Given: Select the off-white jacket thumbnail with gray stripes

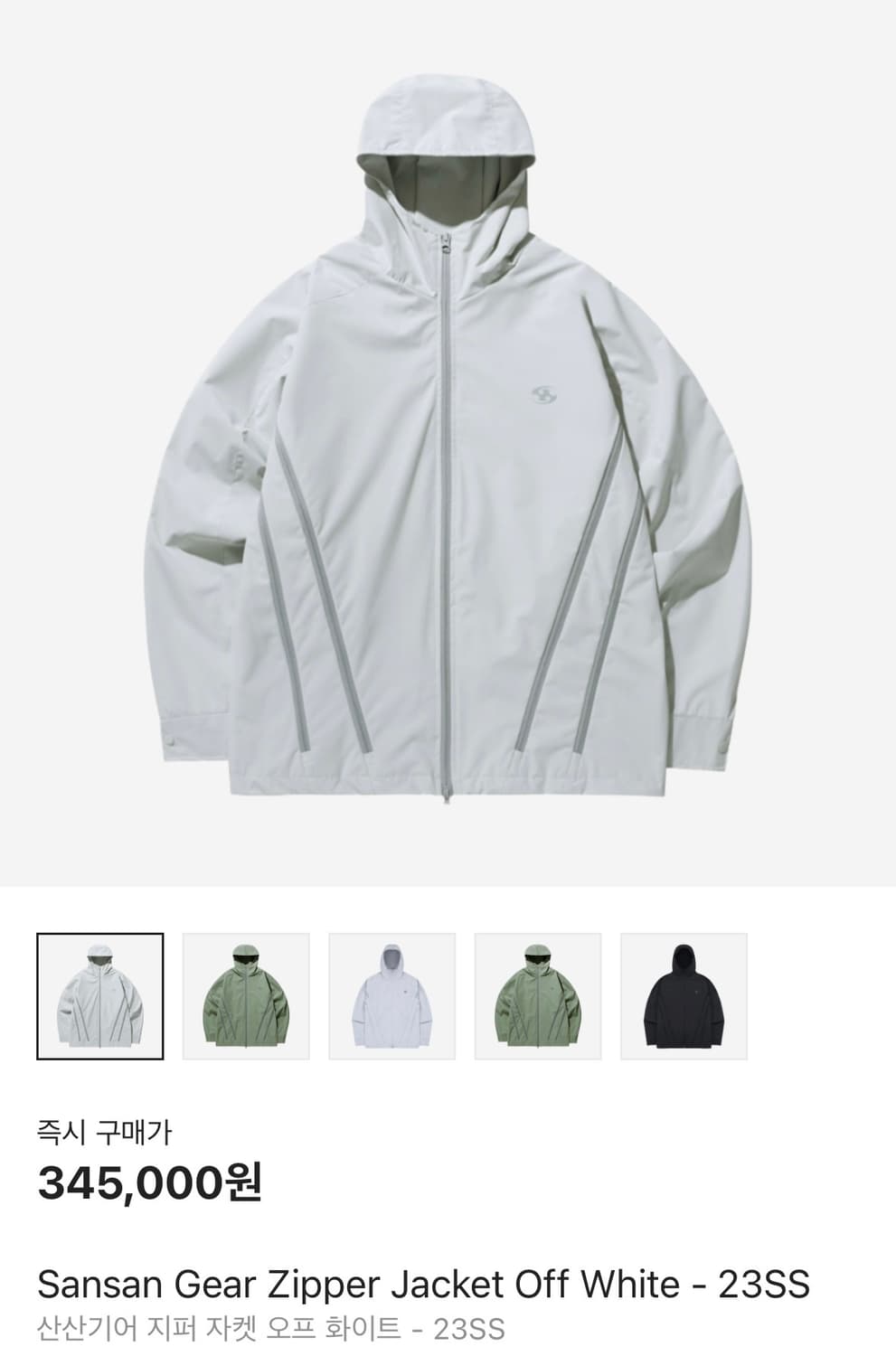Looking at the screenshot, I should coord(100,995).
